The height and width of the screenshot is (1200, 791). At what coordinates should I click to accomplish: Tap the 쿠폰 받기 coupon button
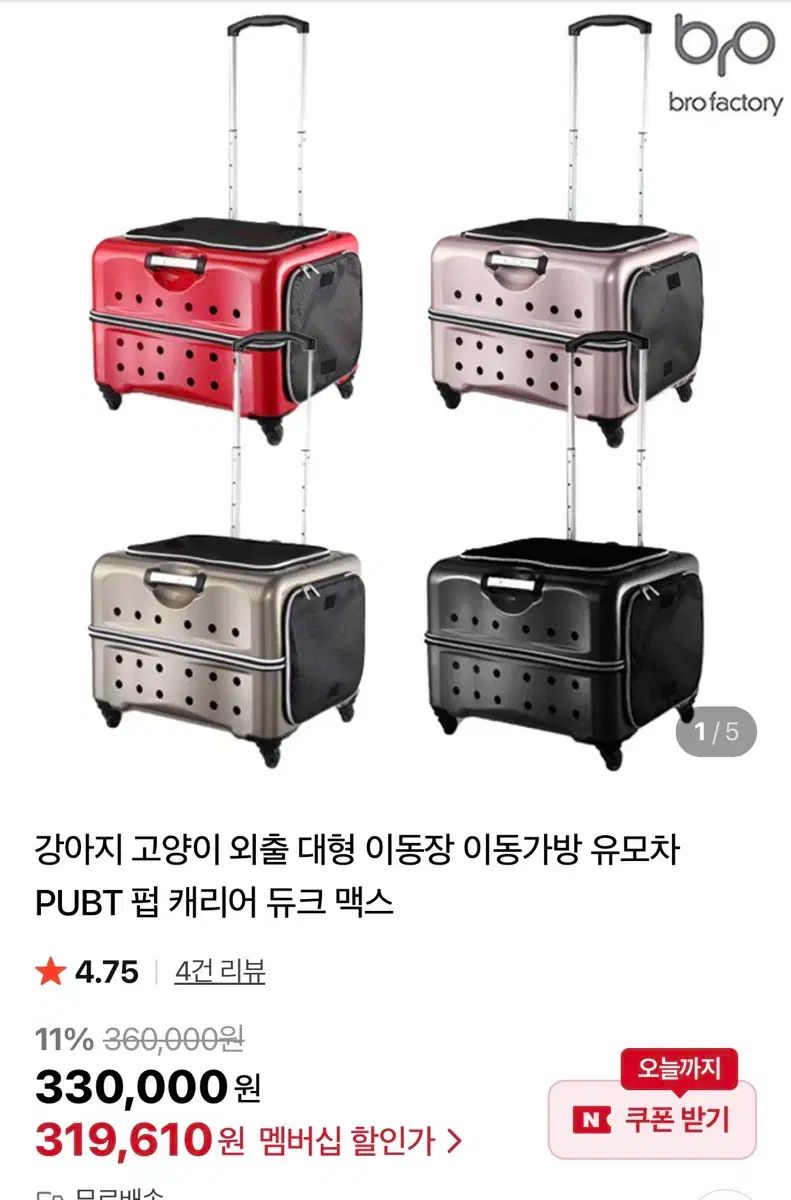[x=652, y=1119]
